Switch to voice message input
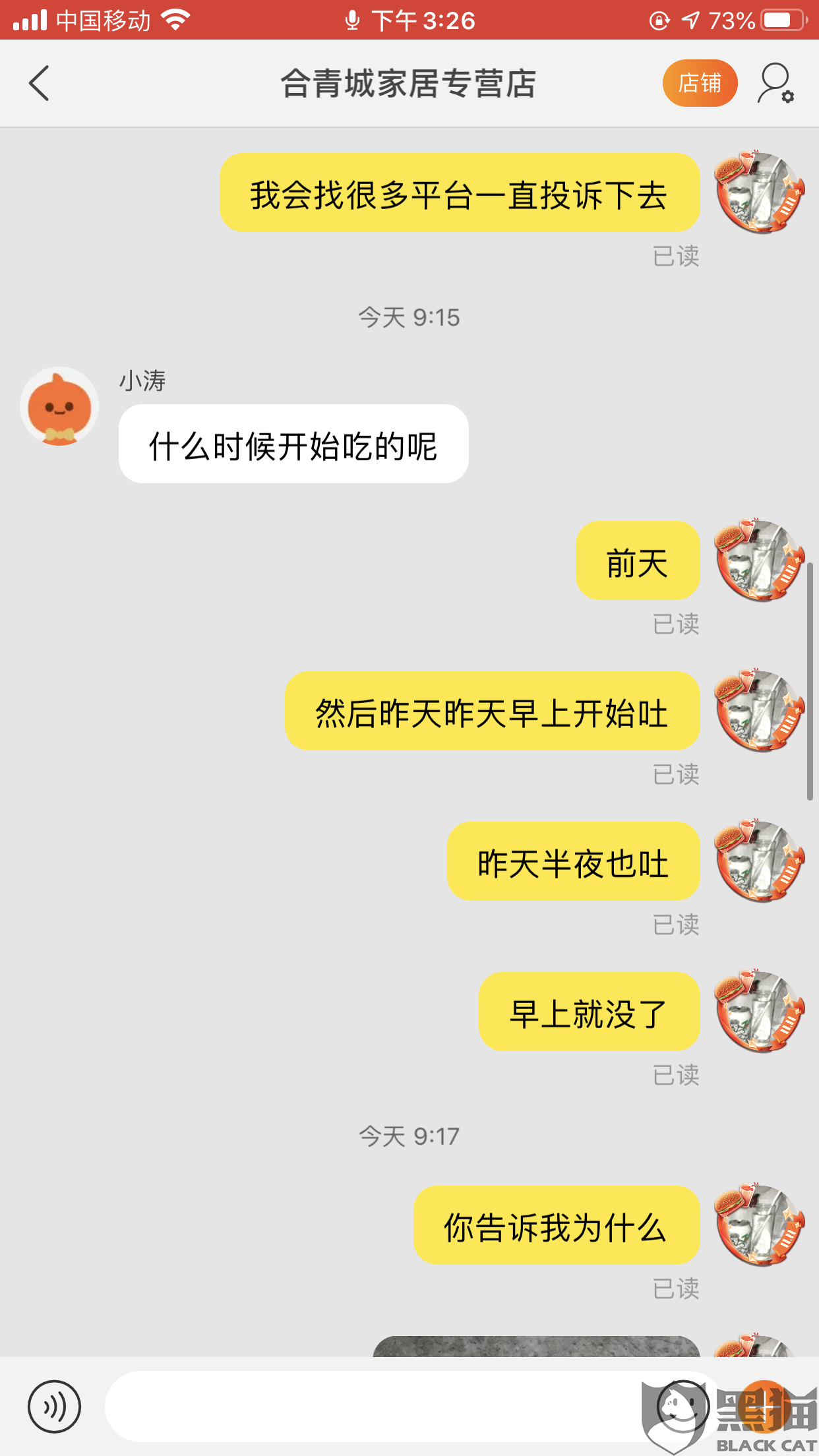The width and height of the screenshot is (819, 1456). [x=54, y=1406]
